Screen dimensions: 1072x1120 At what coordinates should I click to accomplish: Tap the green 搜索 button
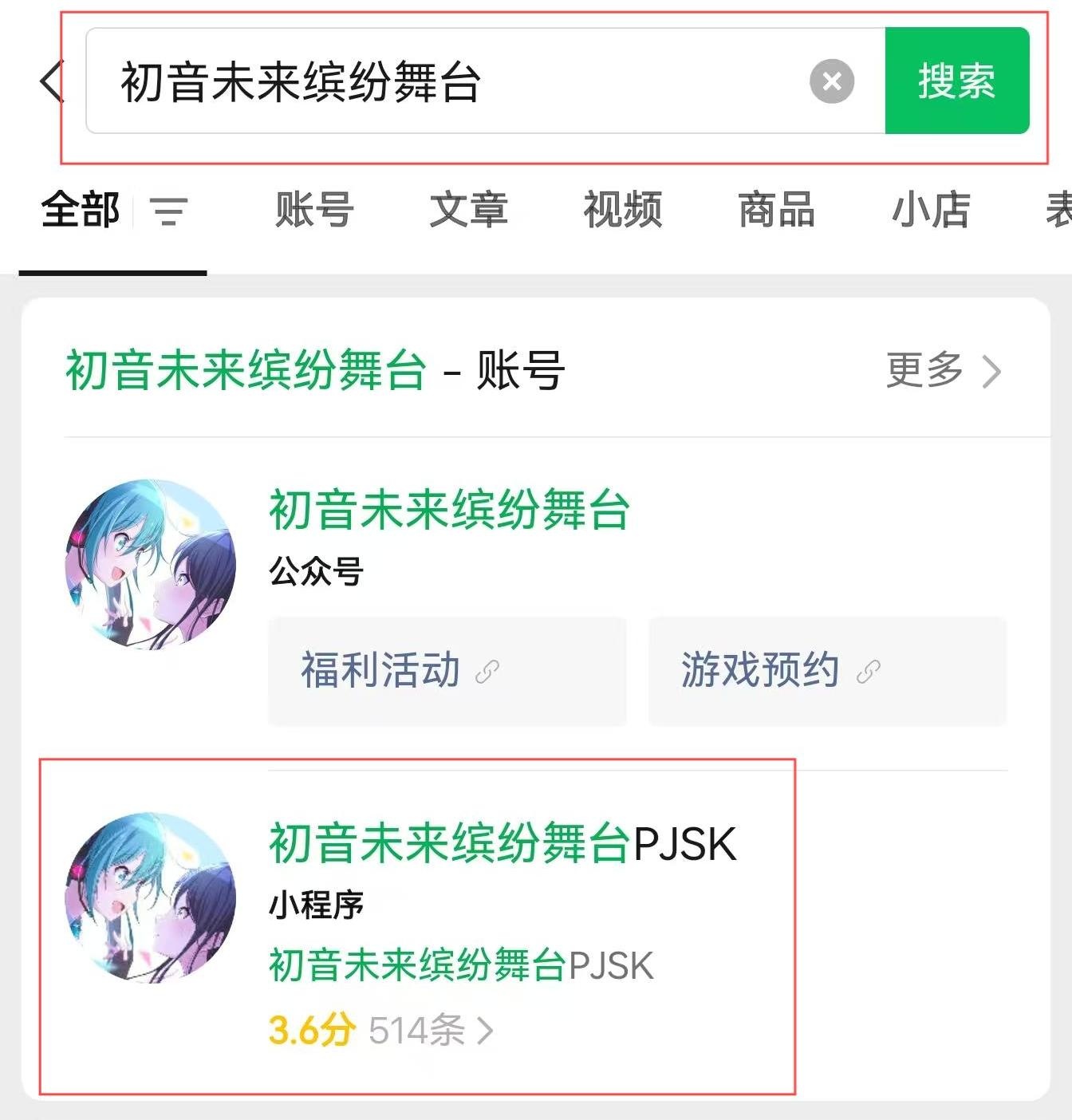pos(956,81)
